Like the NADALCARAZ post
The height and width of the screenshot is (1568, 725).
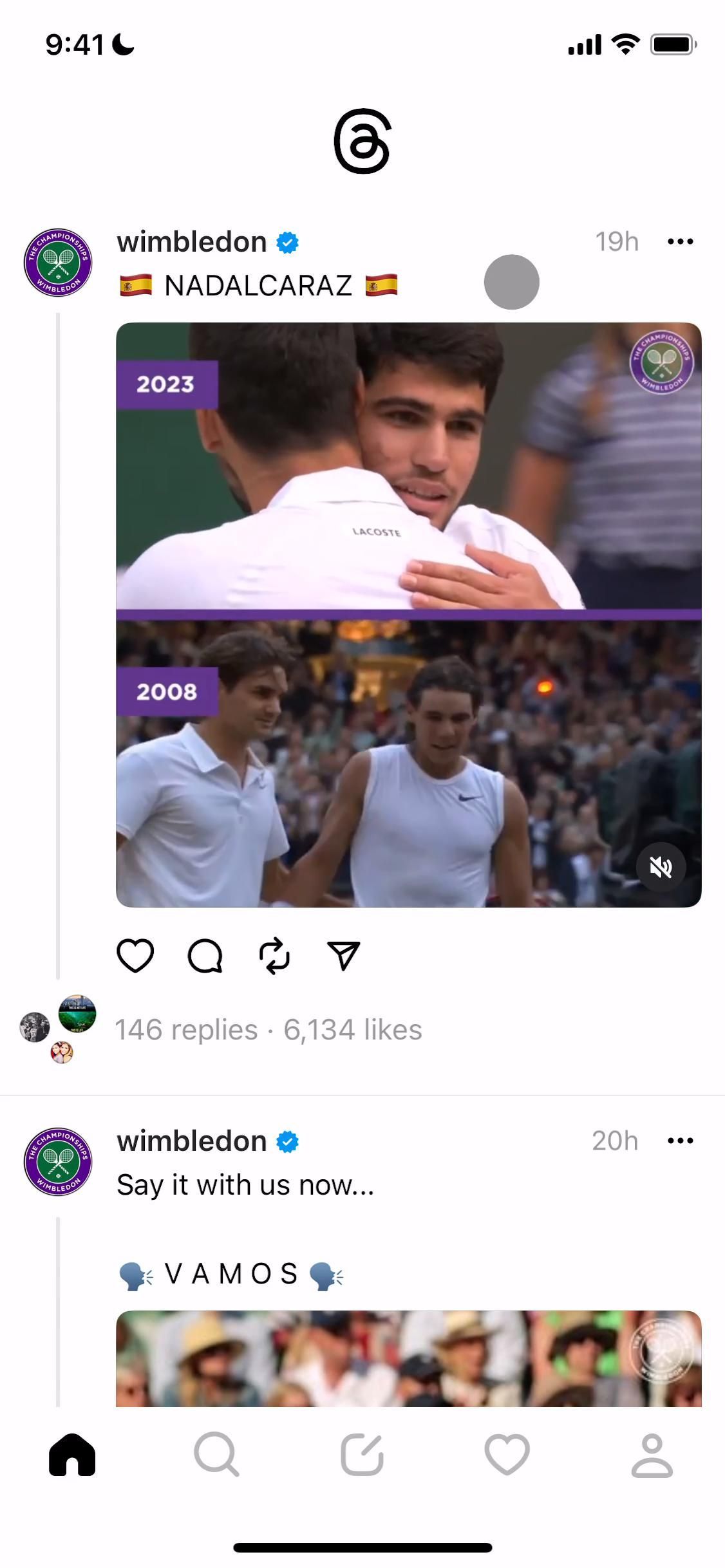135,955
